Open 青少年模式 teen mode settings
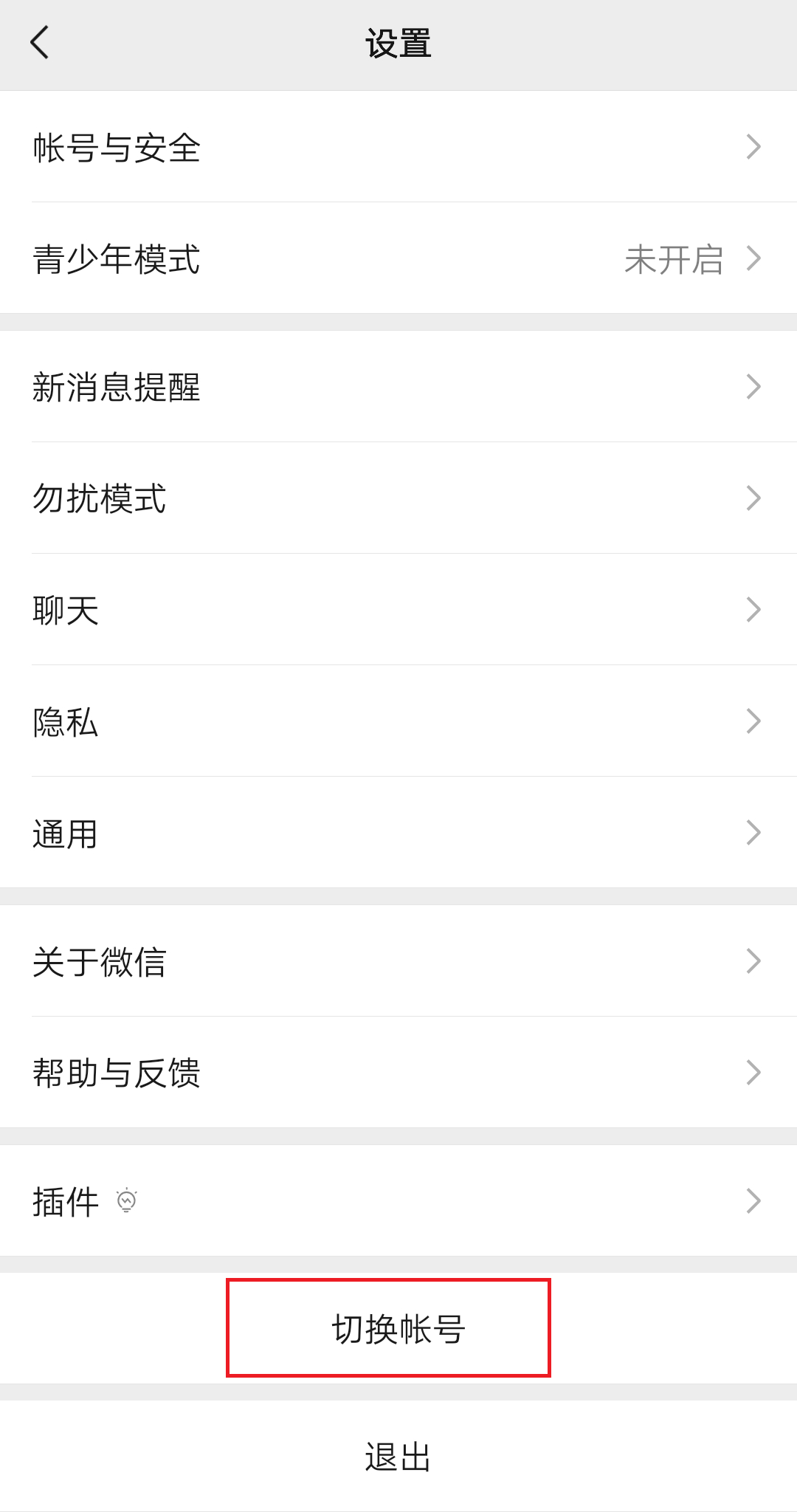Viewport: 797px width, 1512px height. click(295, 260)
